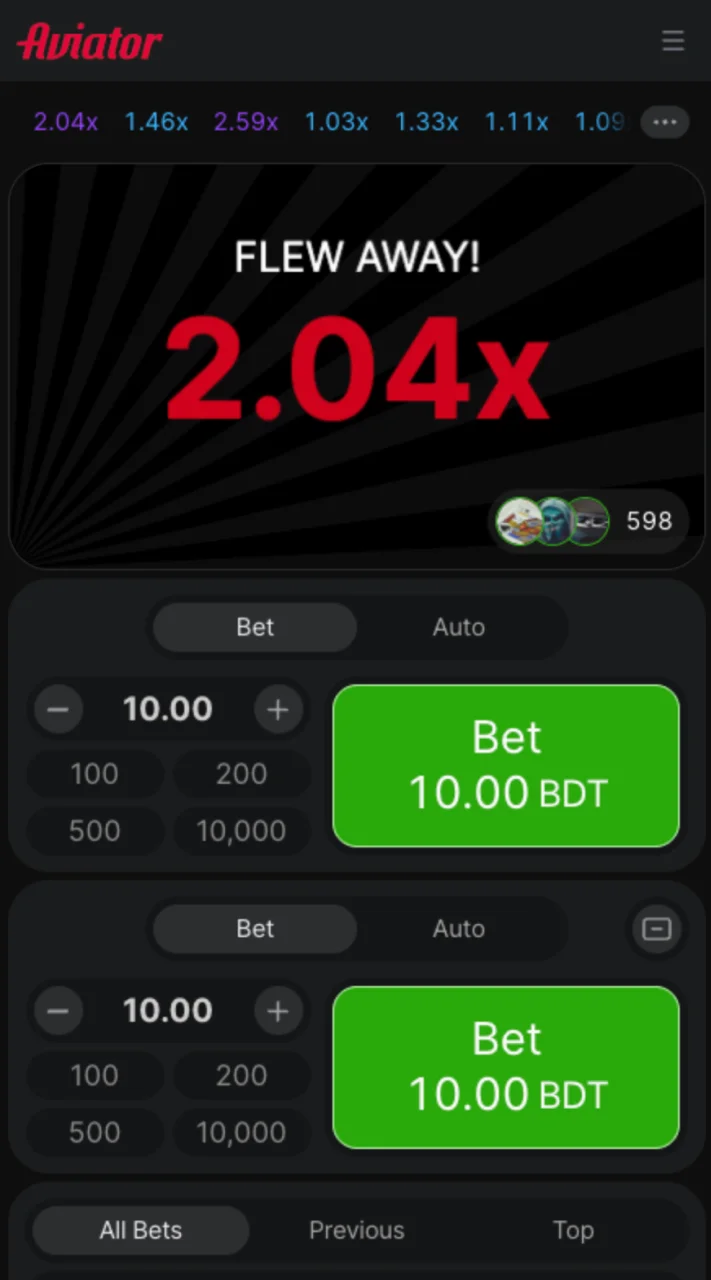Screen dimensions: 711x1280
Task: Switch the second bet panel to Auto
Action: pyautogui.click(x=458, y=928)
